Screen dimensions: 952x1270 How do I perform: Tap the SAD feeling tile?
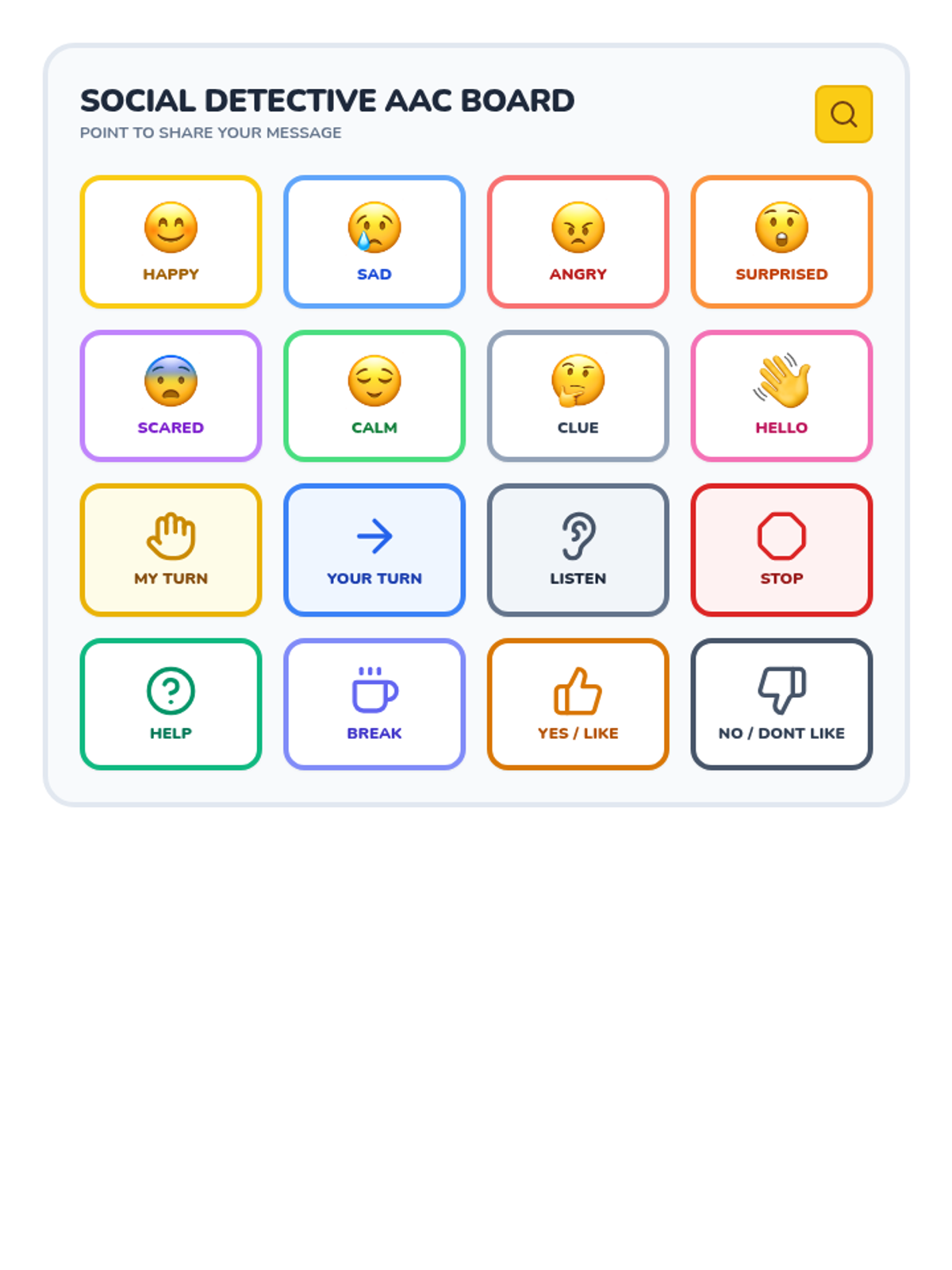point(374,241)
